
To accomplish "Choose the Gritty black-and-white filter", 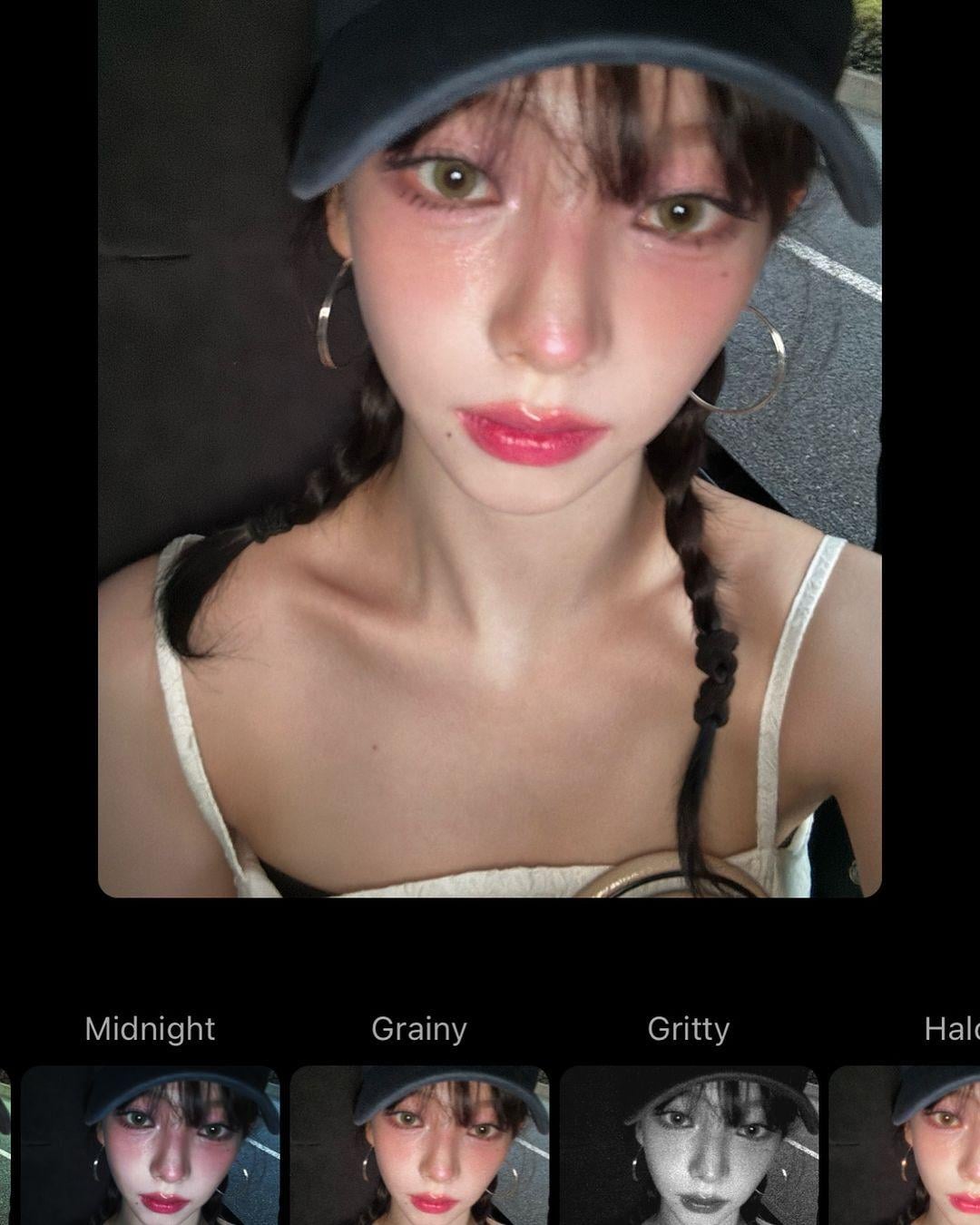I will (689, 1145).
